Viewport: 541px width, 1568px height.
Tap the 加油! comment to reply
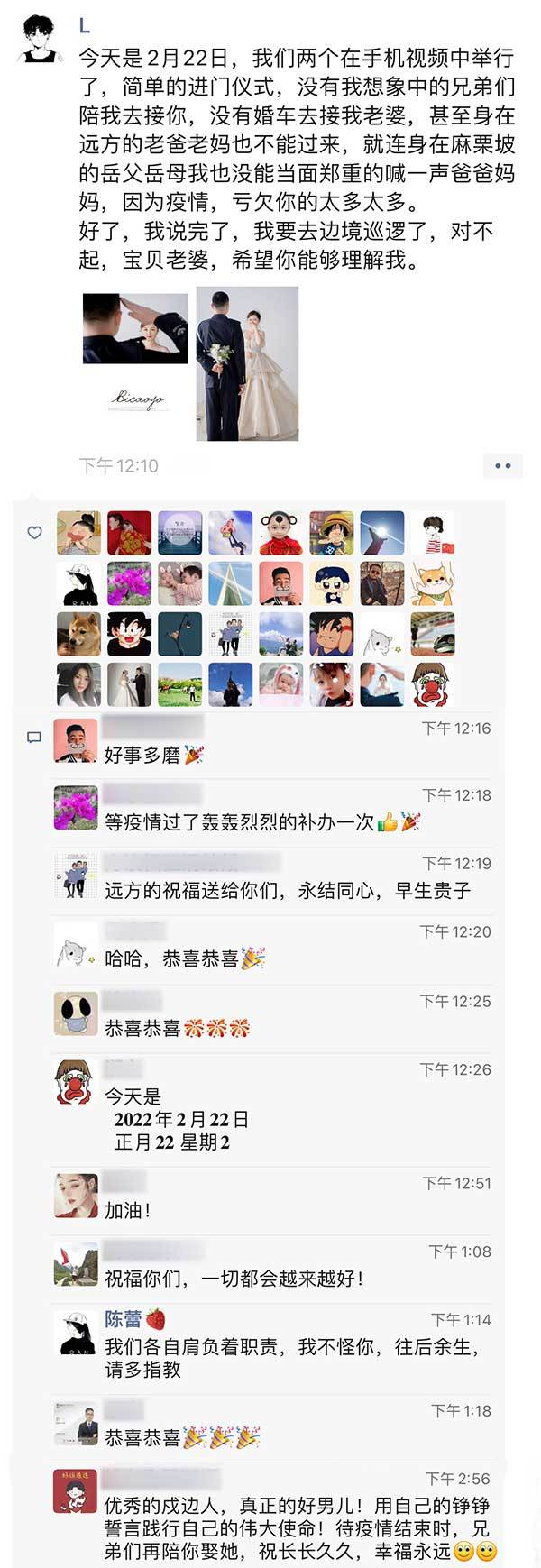coord(128,1210)
